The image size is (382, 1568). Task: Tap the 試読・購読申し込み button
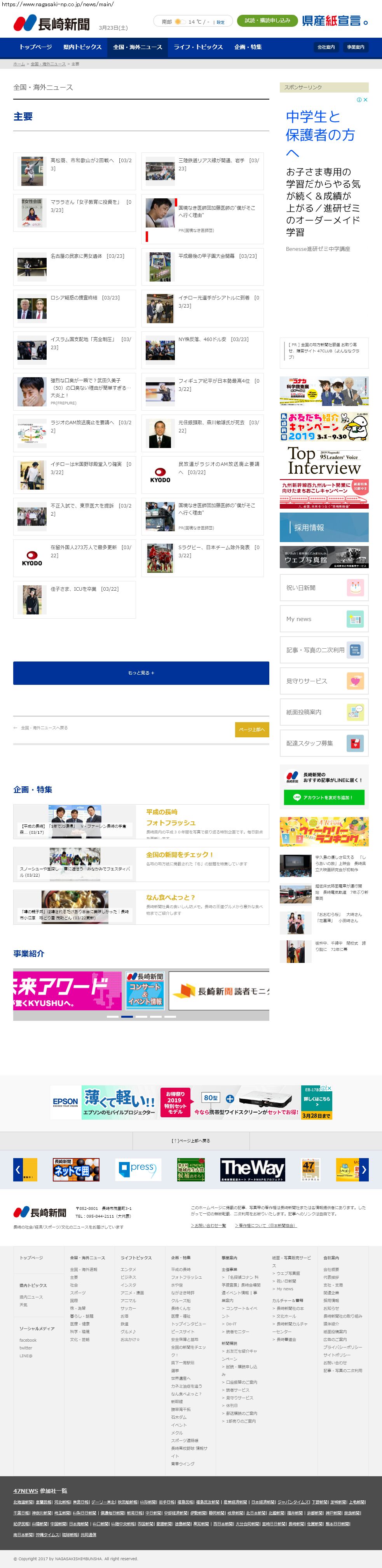click(x=267, y=21)
